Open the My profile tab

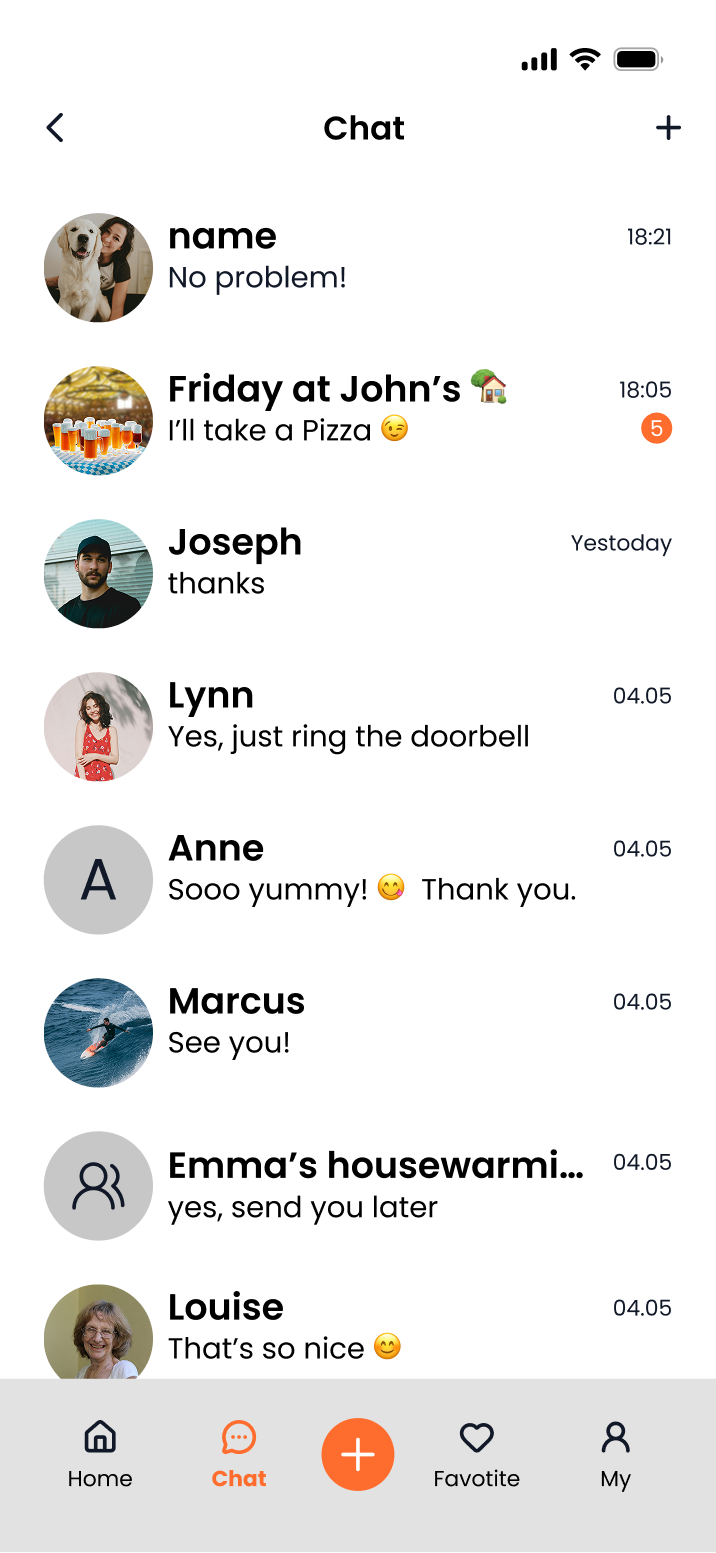615,1455
